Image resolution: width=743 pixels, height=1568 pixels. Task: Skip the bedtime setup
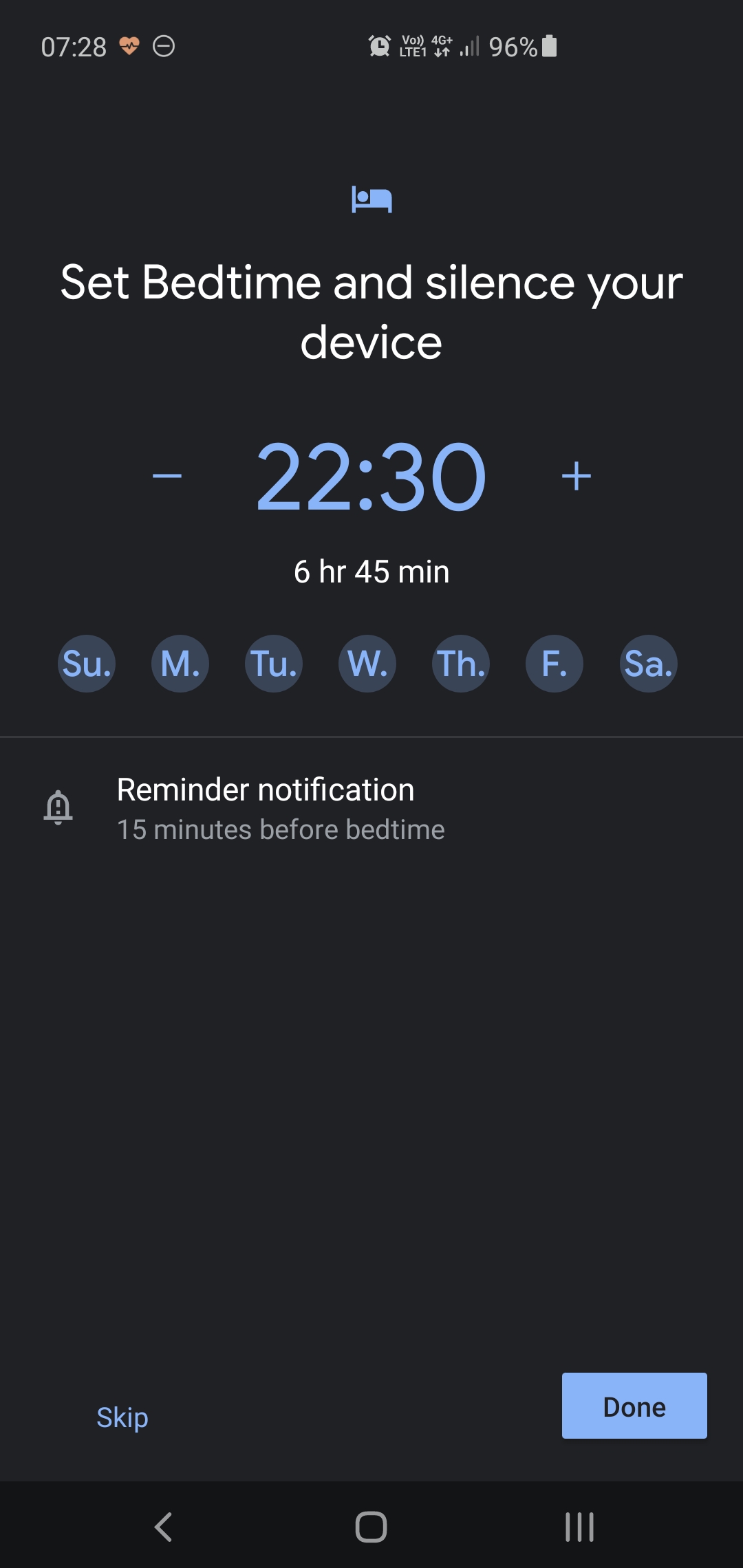pyautogui.click(x=122, y=1417)
